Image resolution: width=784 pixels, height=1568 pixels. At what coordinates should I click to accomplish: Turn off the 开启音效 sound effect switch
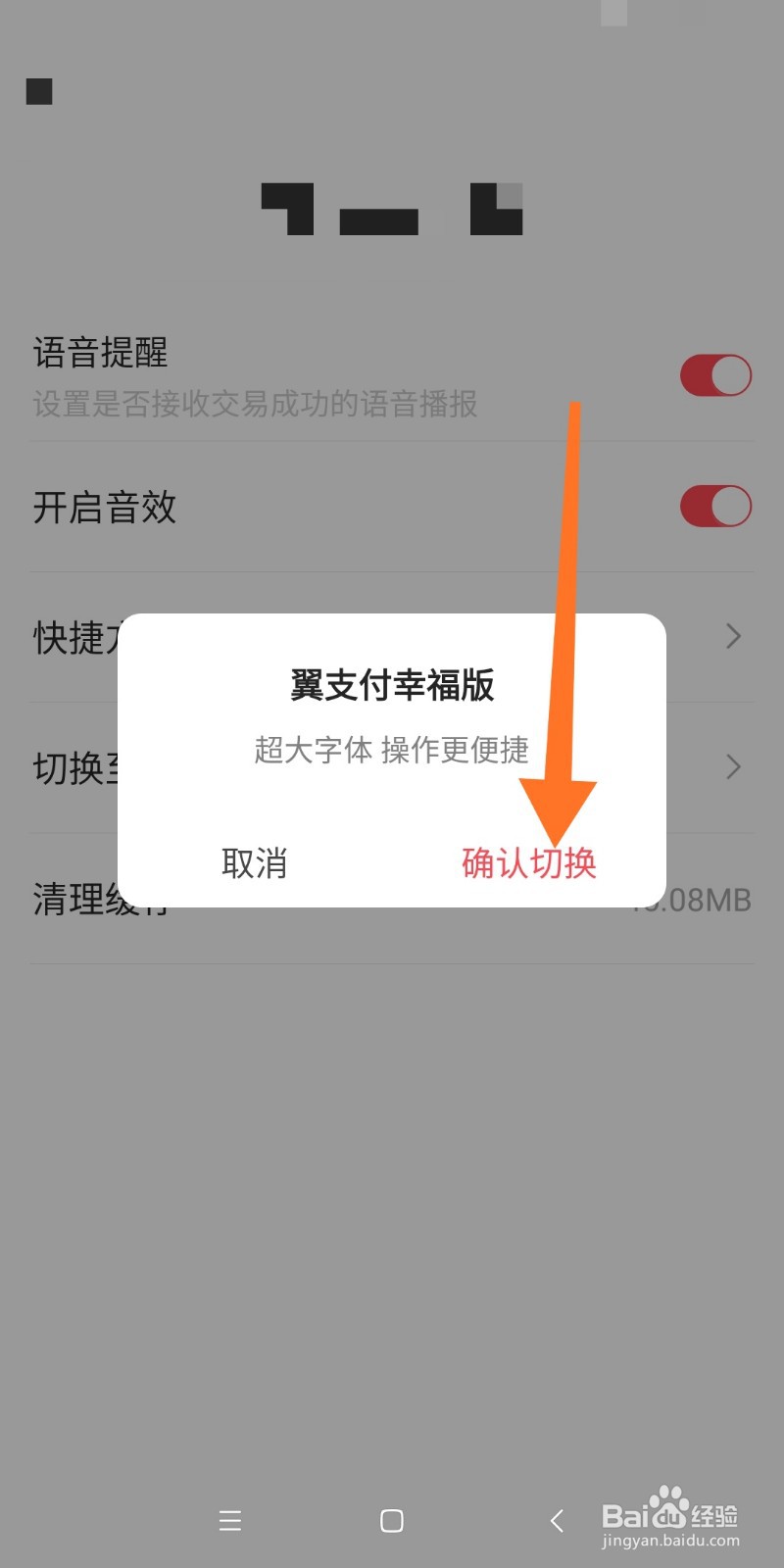[x=715, y=506]
